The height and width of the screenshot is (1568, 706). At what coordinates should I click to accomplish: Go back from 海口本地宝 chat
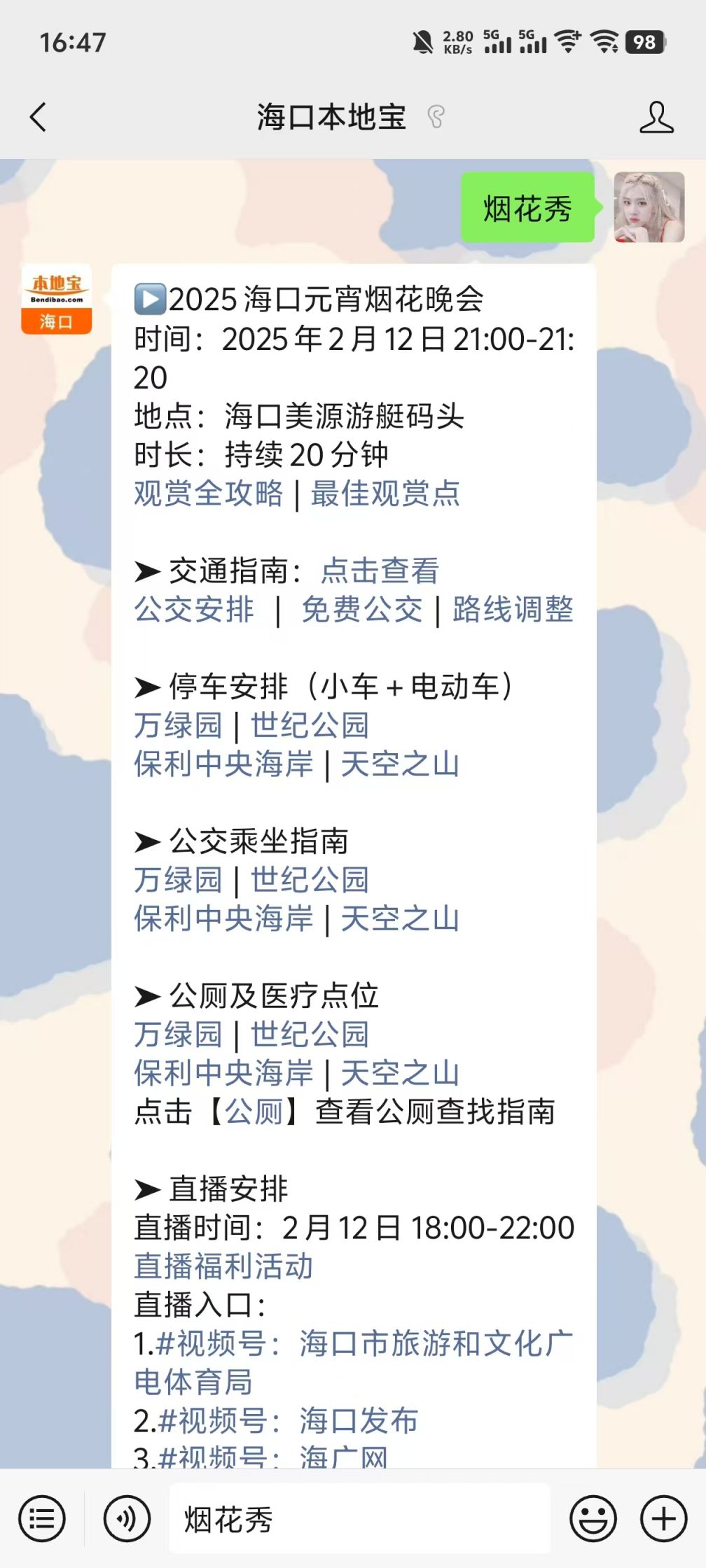coord(39,117)
